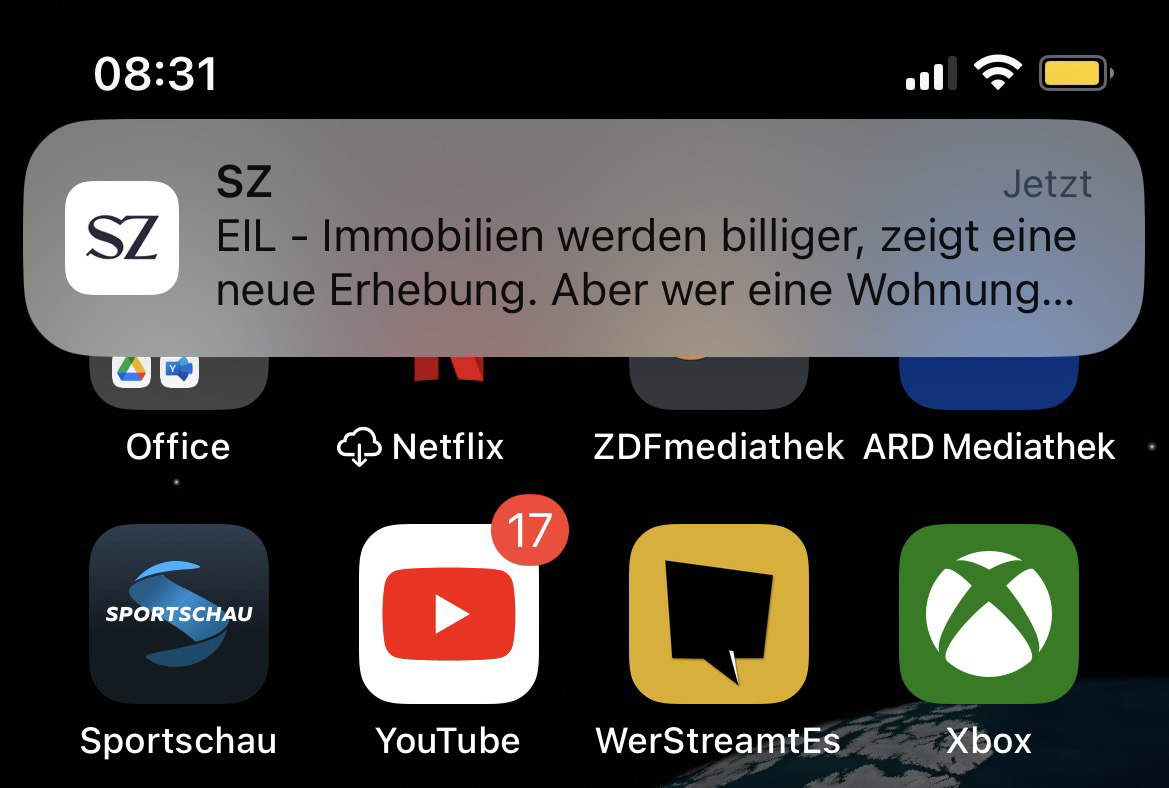Open the SZ breaking news notification
Image resolution: width=1169 pixels, height=788 pixels.
click(583, 238)
